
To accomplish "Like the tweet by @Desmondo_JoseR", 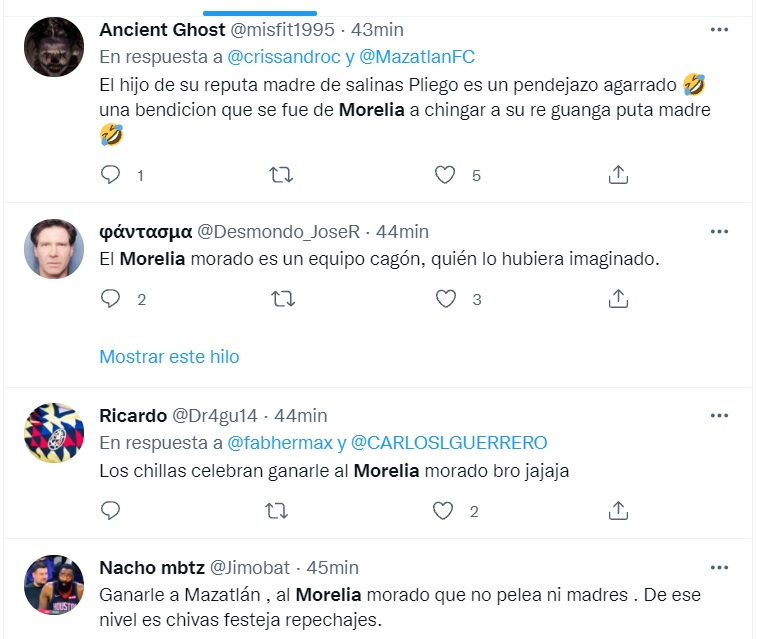I will pos(446,298).
